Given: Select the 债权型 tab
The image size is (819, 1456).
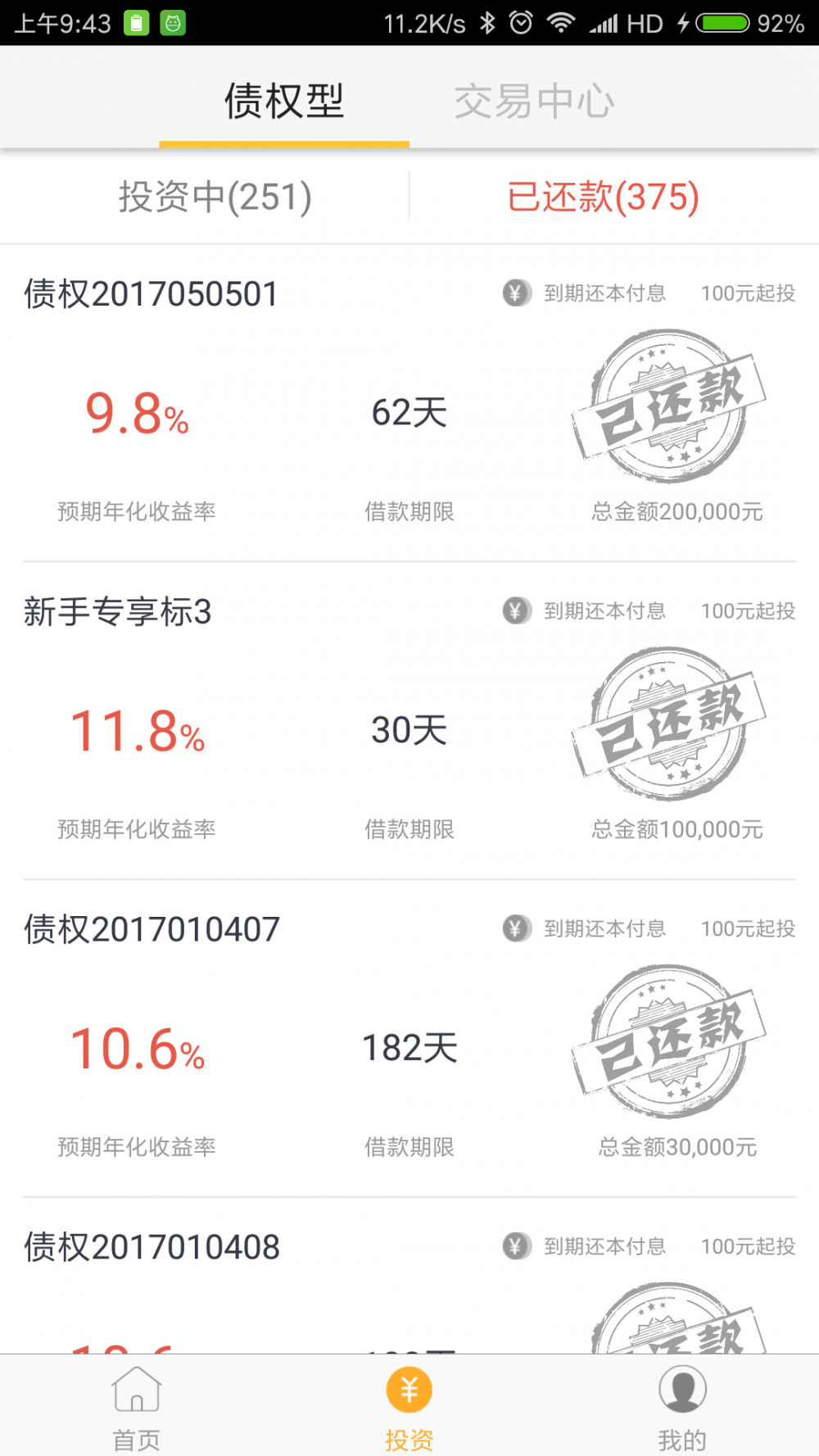Looking at the screenshot, I should coord(284,101).
